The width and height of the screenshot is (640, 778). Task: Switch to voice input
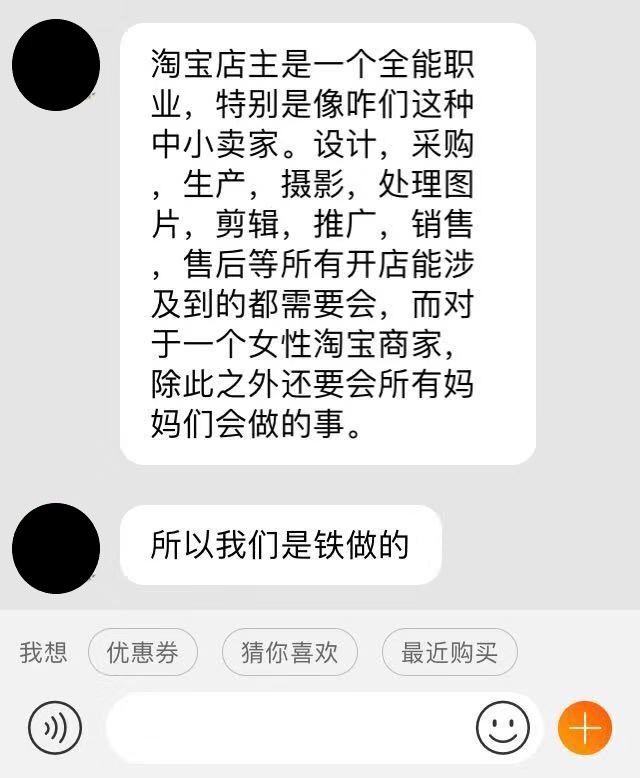[x=55, y=727]
